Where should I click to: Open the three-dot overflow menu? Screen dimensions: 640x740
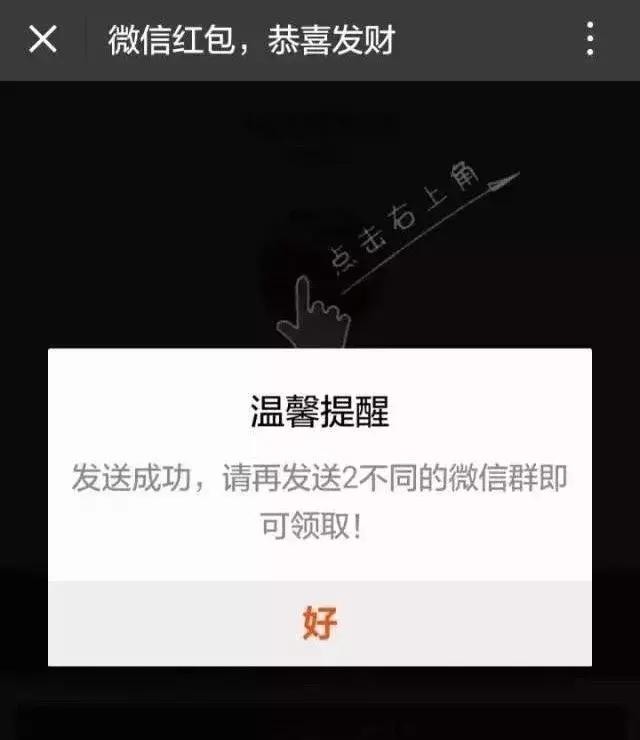tap(590, 39)
